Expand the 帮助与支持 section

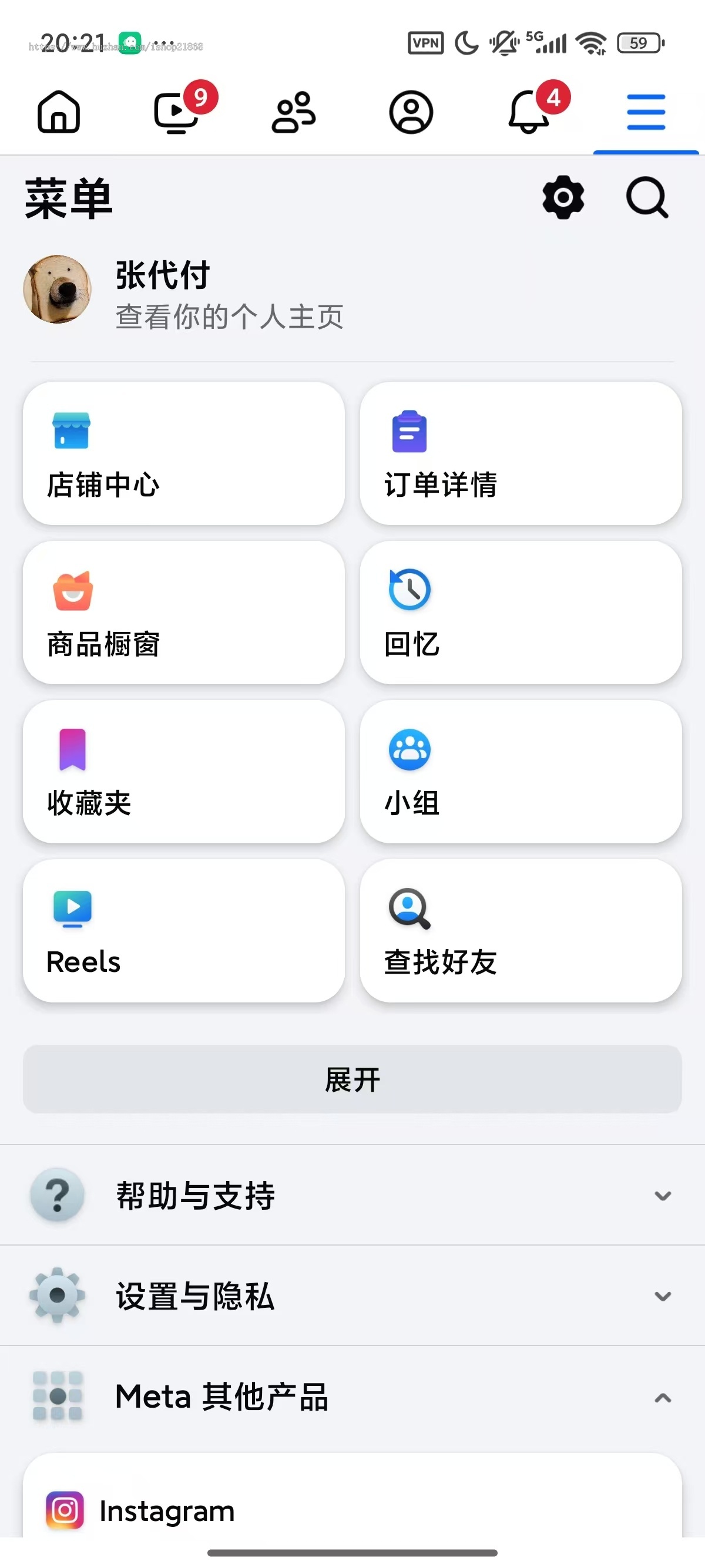click(x=352, y=1195)
